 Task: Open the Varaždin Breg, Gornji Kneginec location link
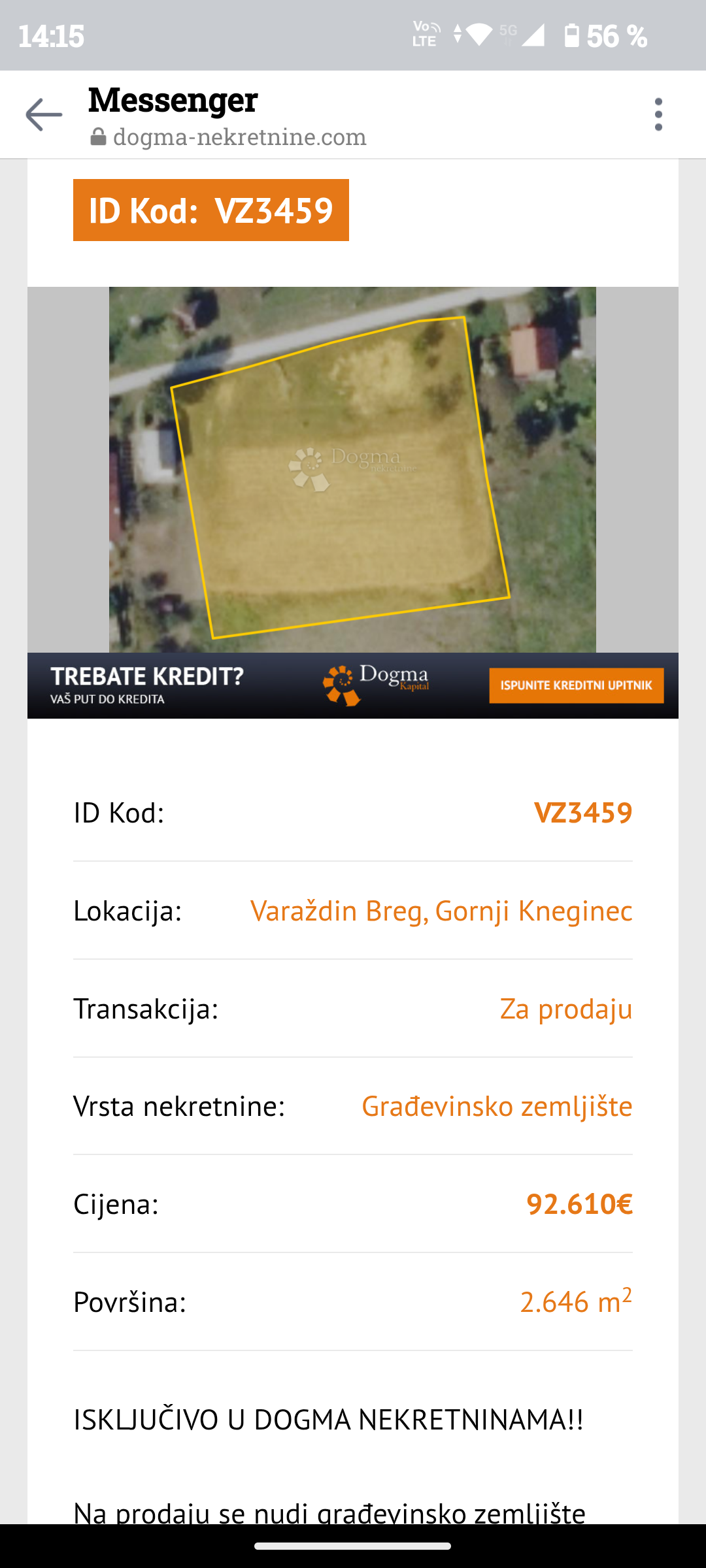tap(441, 911)
